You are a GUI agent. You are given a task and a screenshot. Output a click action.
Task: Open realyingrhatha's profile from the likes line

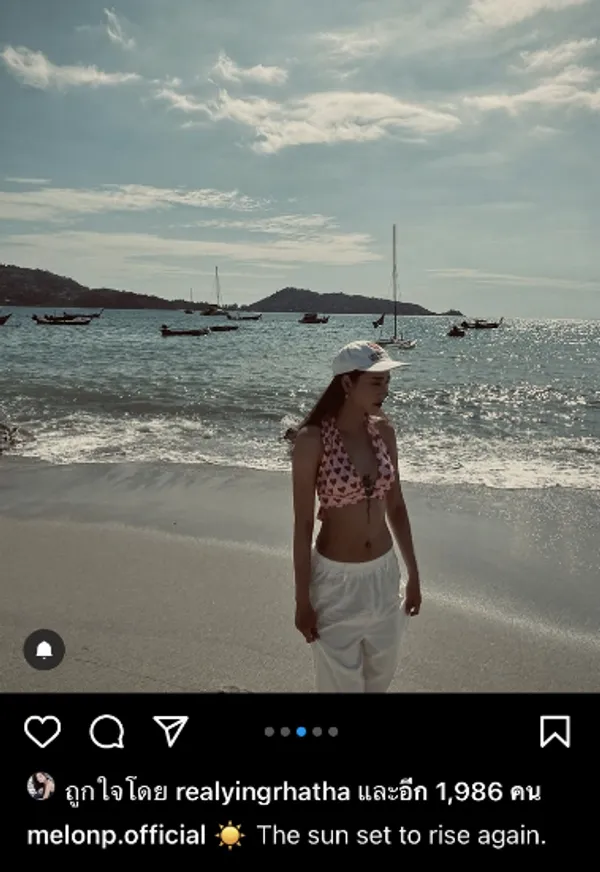[262, 793]
